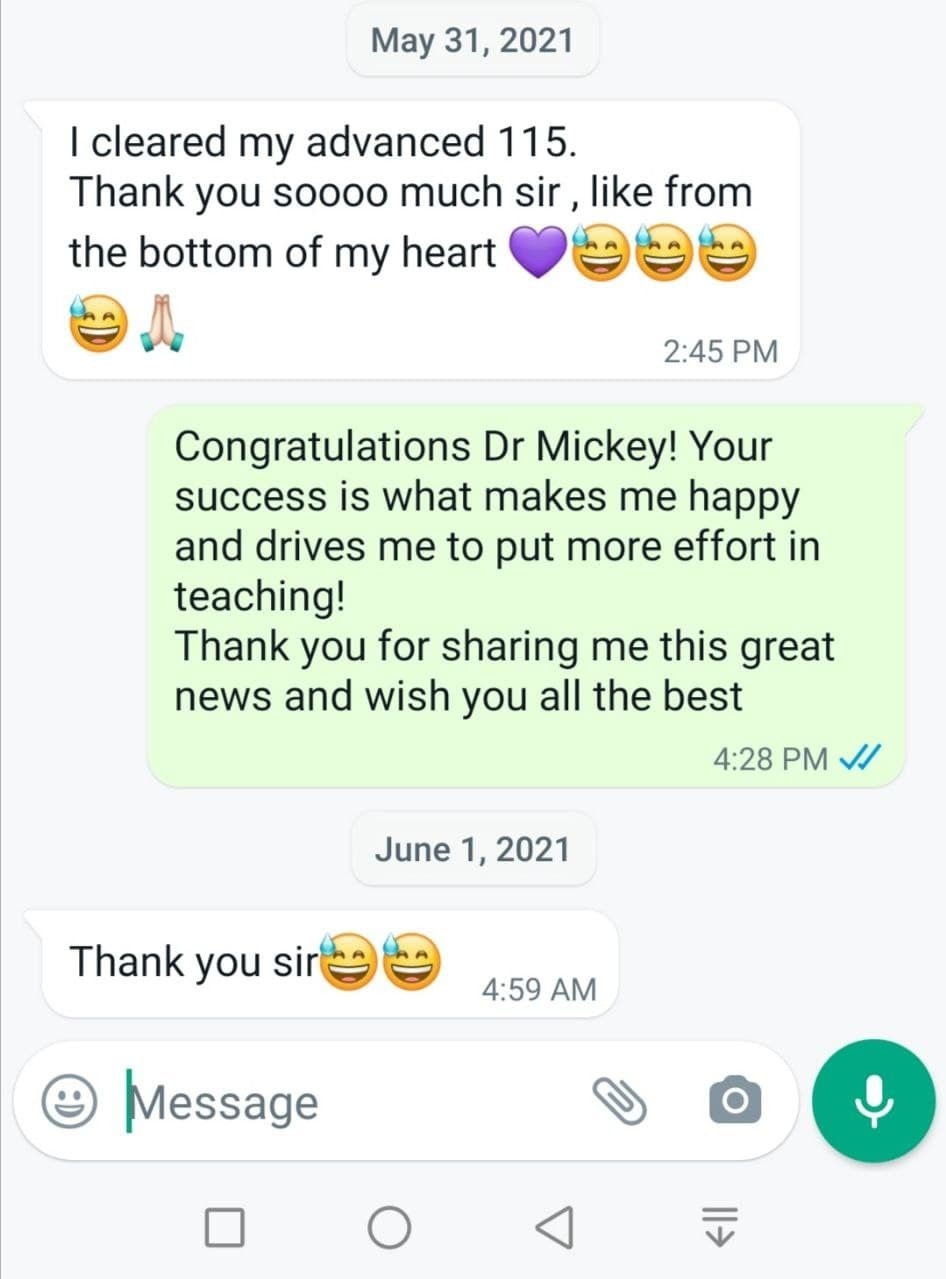The width and height of the screenshot is (946, 1279).
Task: Record a voice message
Action: pos(873,1101)
